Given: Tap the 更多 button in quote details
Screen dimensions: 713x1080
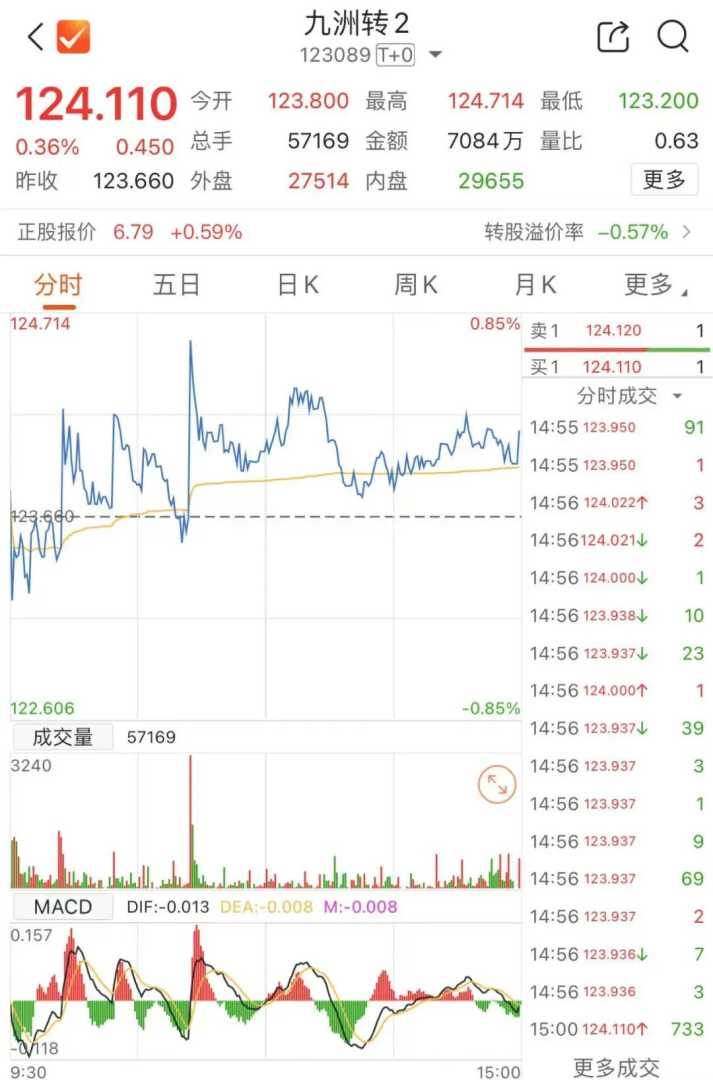Looking at the screenshot, I should pos(664,180).
